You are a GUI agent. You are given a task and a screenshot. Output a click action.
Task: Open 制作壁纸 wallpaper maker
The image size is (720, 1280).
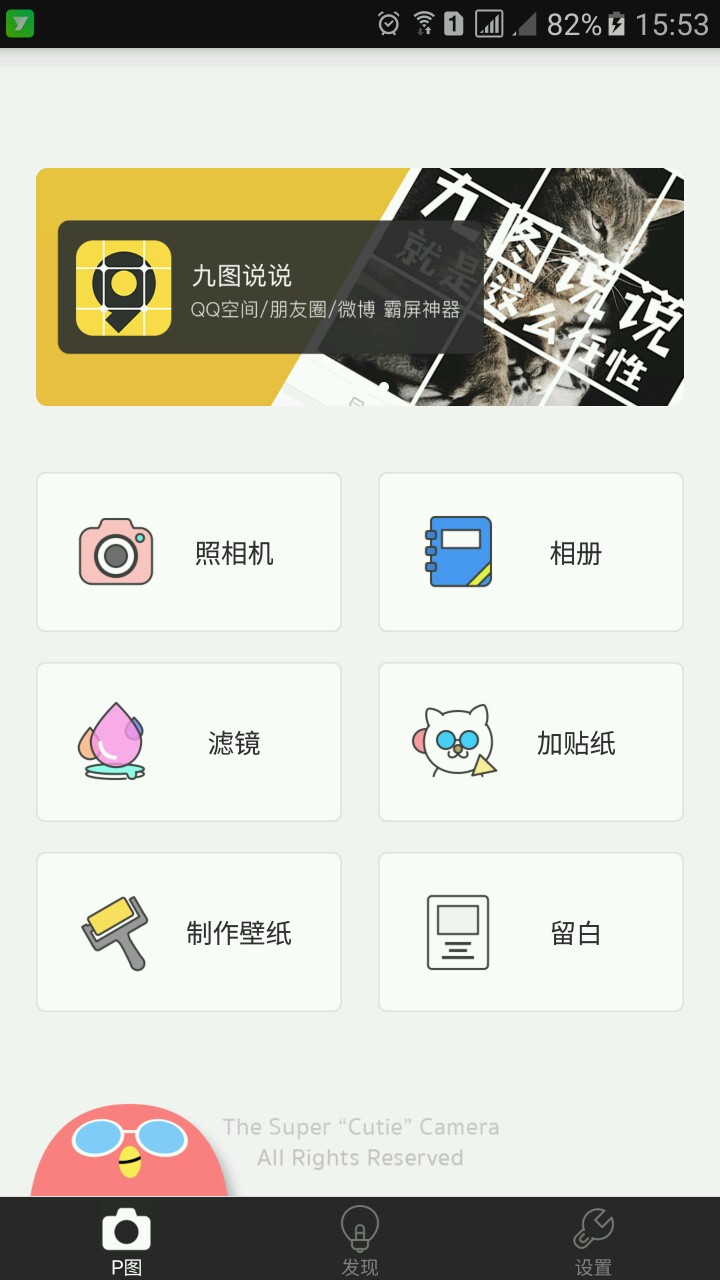click(189, 932)
